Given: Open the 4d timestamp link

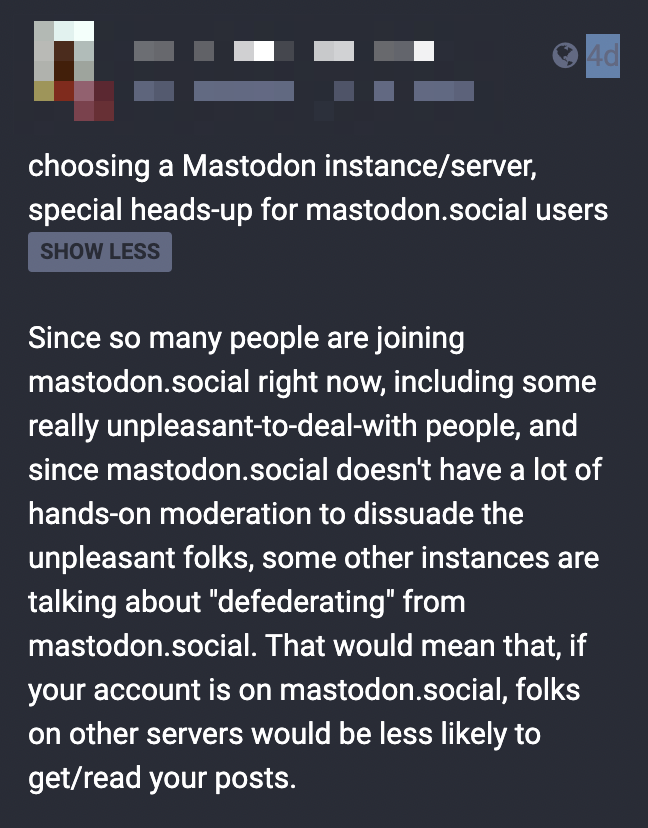Looking at the screenshot, I should [x=602, y=56].
